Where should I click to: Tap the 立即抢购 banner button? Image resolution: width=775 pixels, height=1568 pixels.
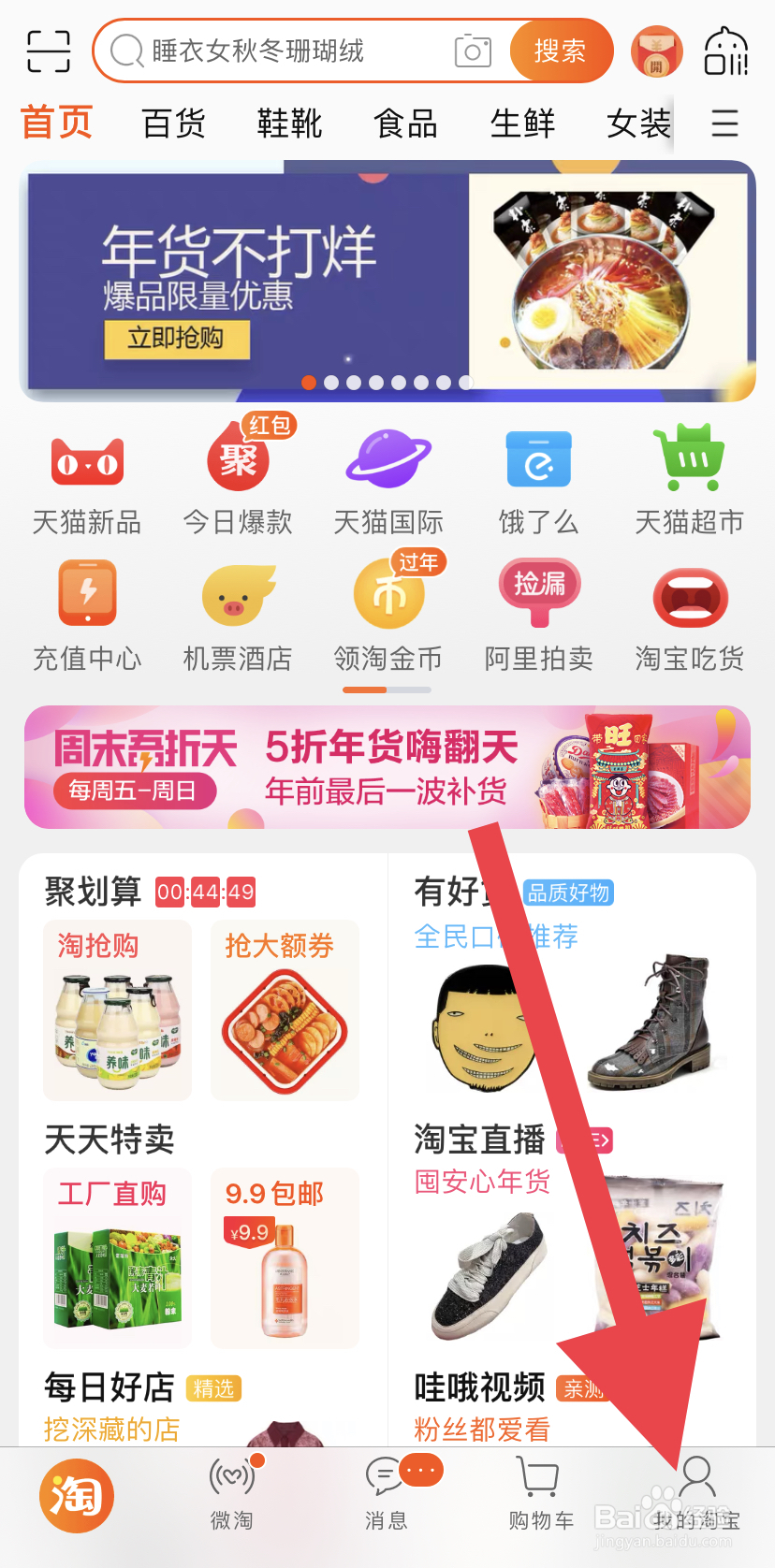pyautogui.click(x=177, y=341)
